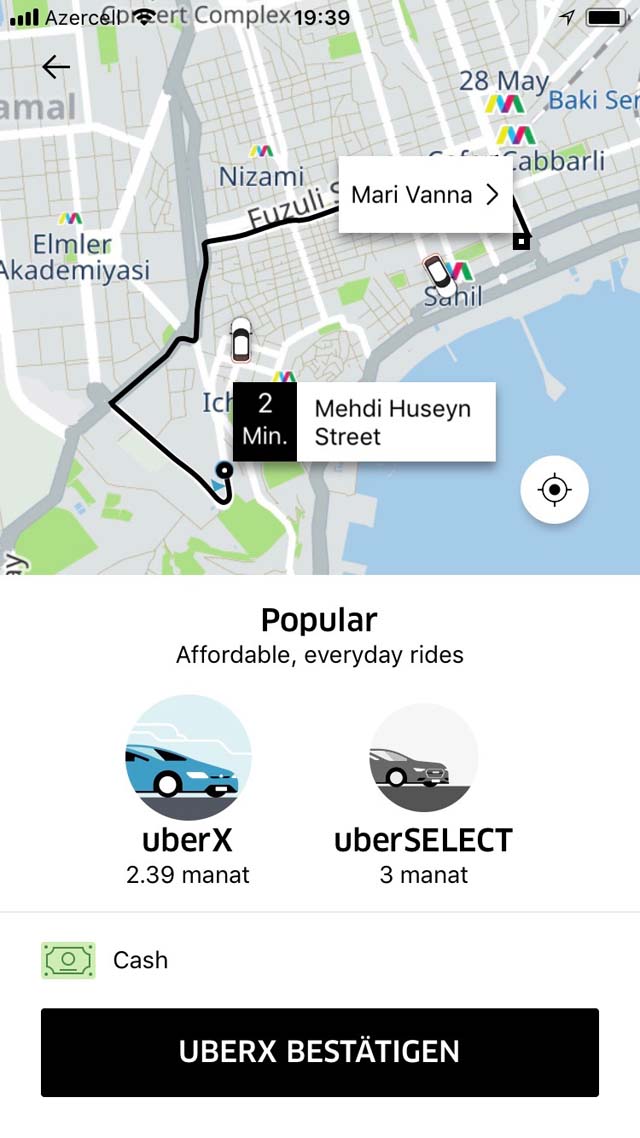Tap the Mehdi Huseyn Street pickup label
The height and width of the screenshot is (1138, 640).
point(364,422)
